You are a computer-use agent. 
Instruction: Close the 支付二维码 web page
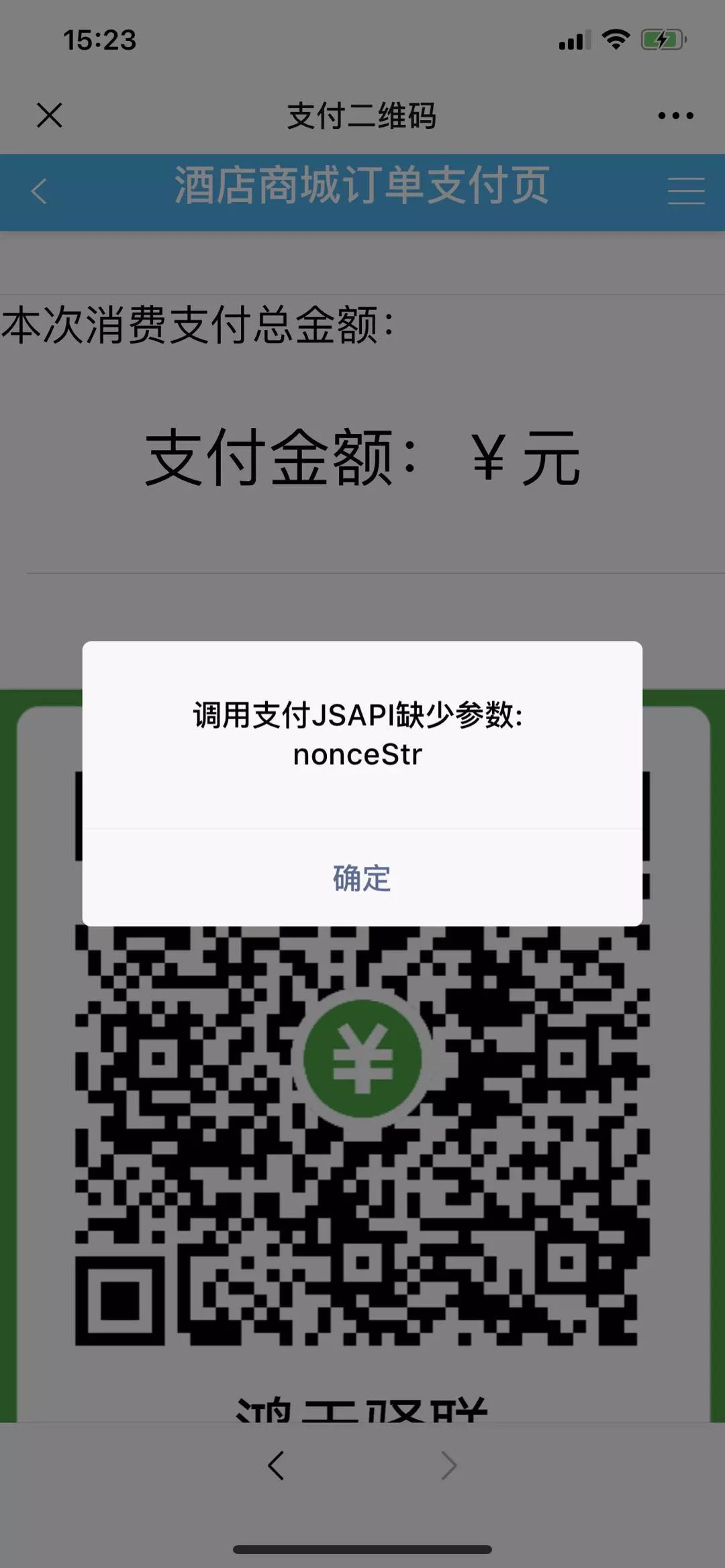pos(49,115)
